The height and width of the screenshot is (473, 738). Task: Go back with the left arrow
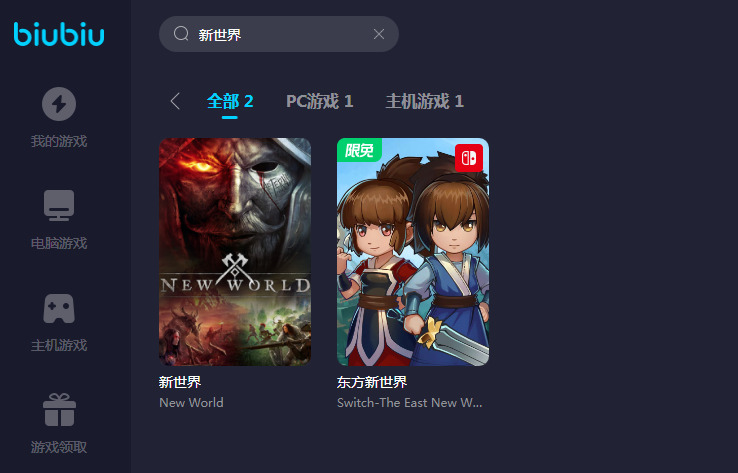pyautogui.click(x=176, y=101)
